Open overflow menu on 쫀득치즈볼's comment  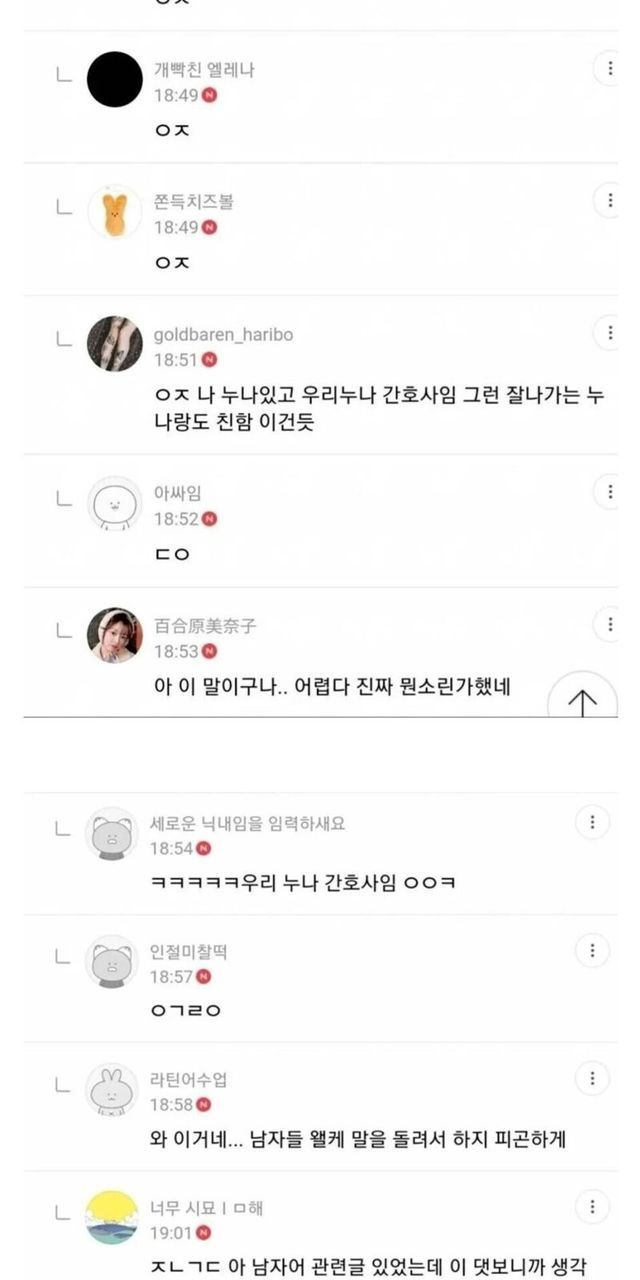coord(609,200)
